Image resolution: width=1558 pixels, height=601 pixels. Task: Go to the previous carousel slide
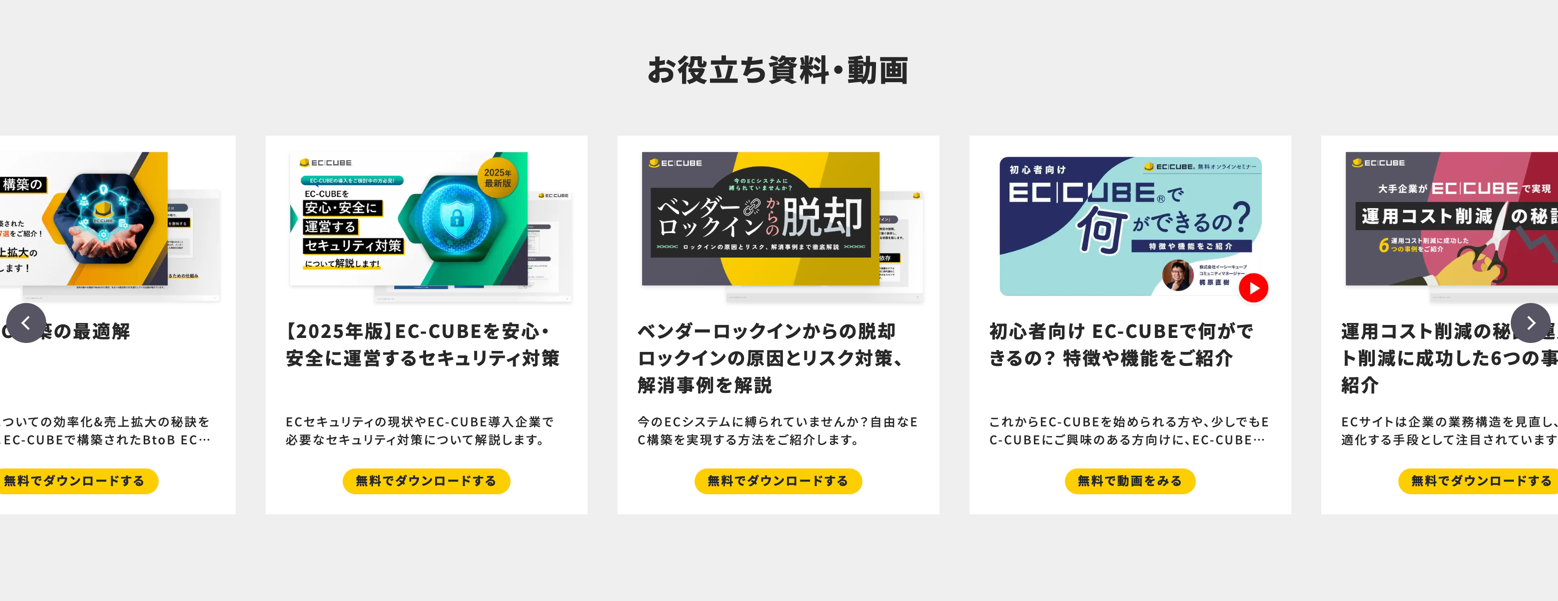[26, 323]
